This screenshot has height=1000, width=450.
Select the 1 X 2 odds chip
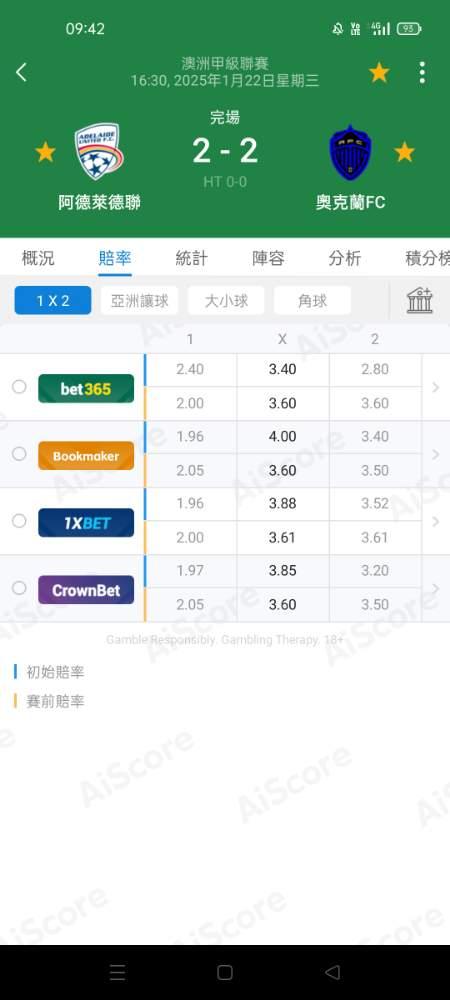pyautogui.click(x=53, y=300)
